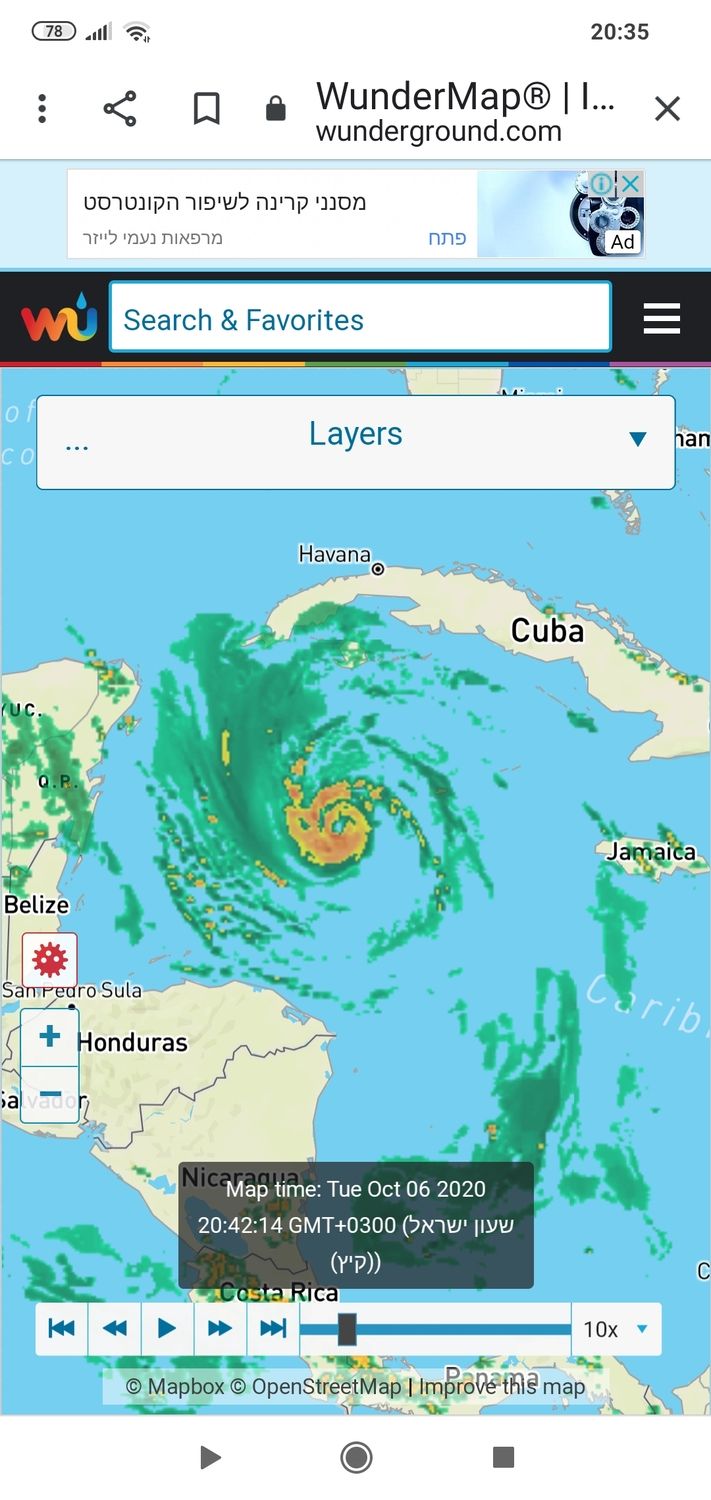Open the 10x playback speed dropdown

click(616, 1329)
